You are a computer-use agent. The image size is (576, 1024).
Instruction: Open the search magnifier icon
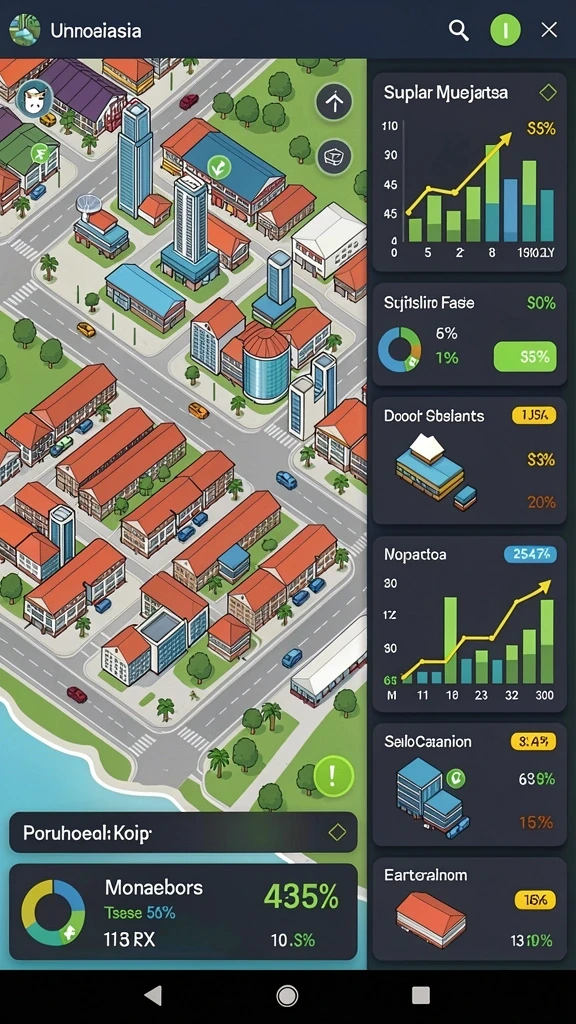tap(459, 29)
